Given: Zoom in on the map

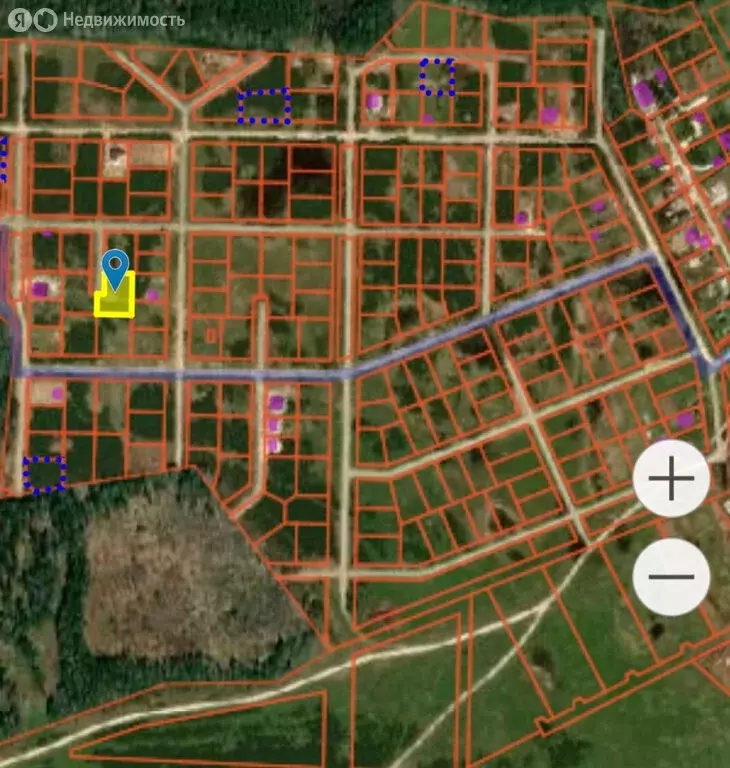Looking at the screenshot, I should [x=671, y=480].
